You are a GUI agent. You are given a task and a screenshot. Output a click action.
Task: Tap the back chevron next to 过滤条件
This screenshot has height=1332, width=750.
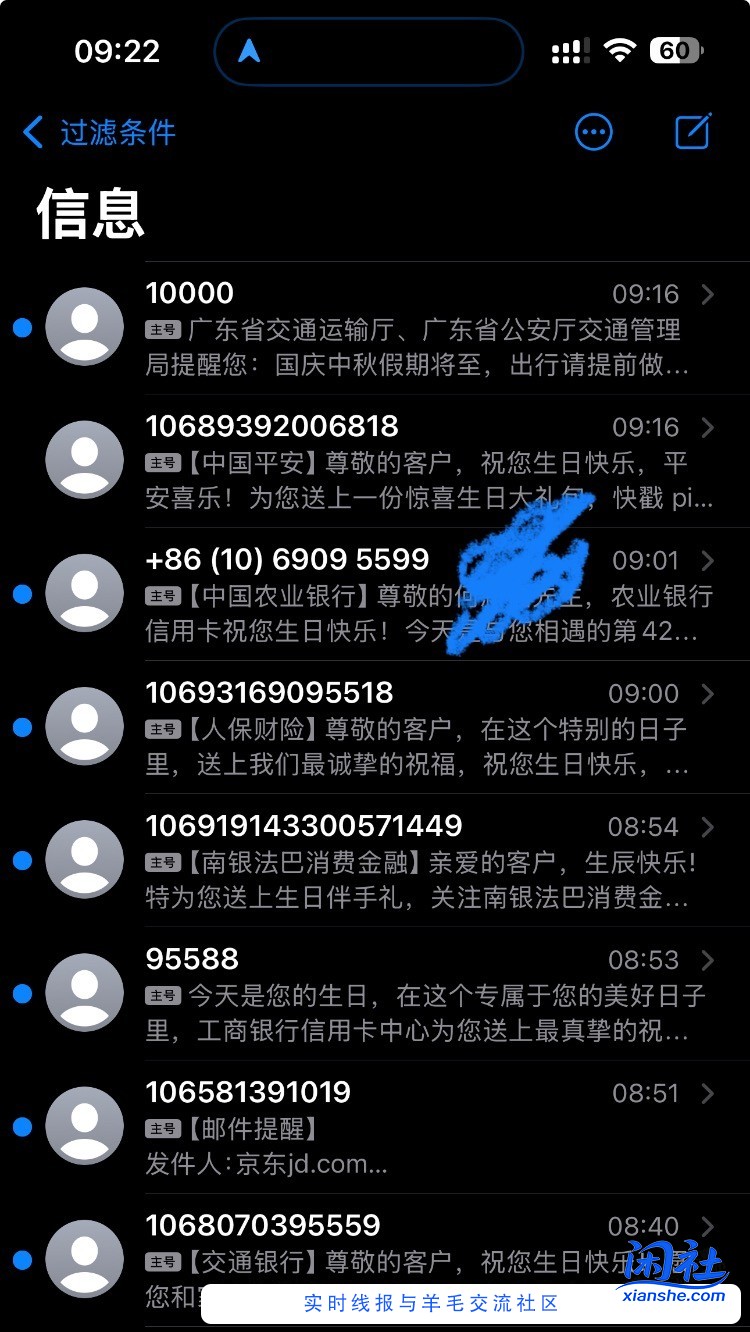tap(33, 131)
